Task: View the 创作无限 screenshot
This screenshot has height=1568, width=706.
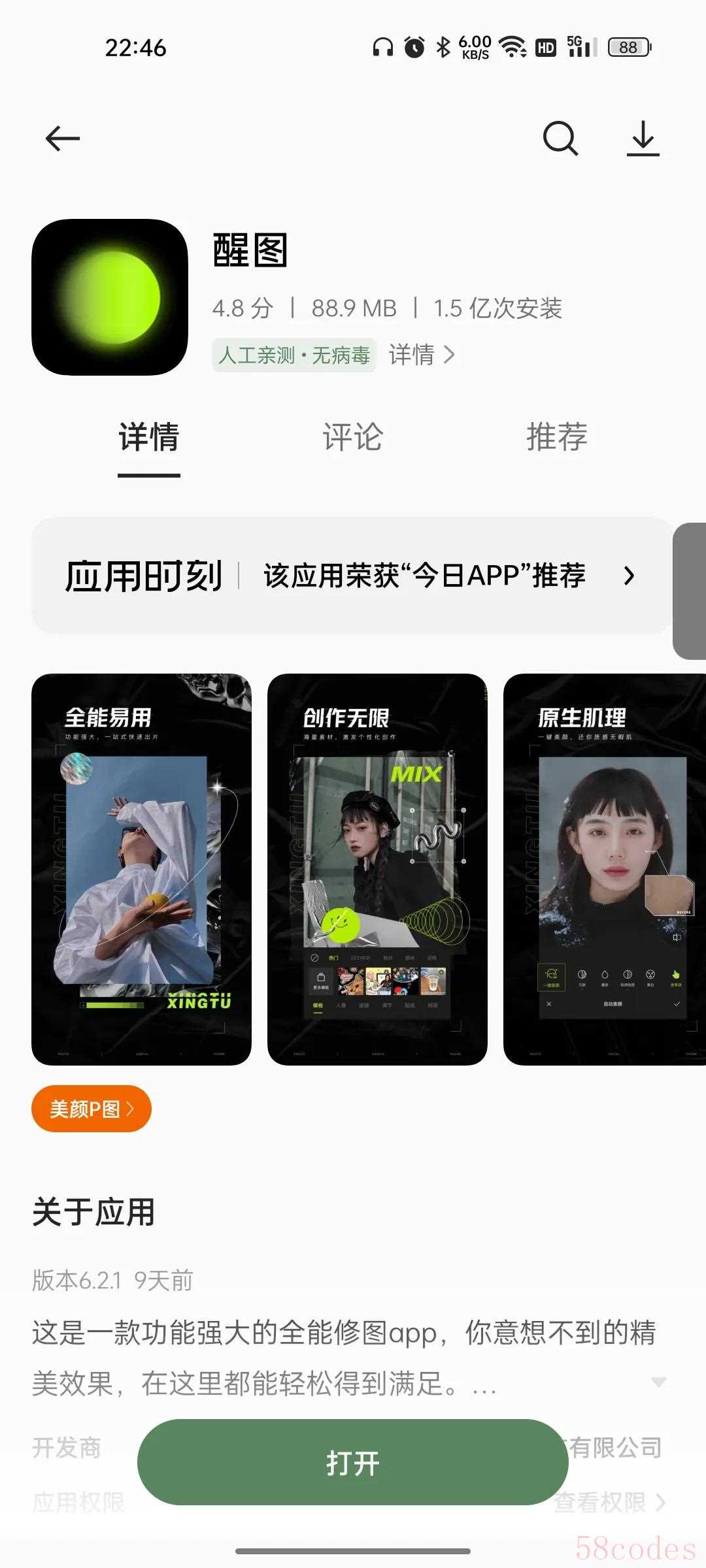Action: click(x=377, y=869)
